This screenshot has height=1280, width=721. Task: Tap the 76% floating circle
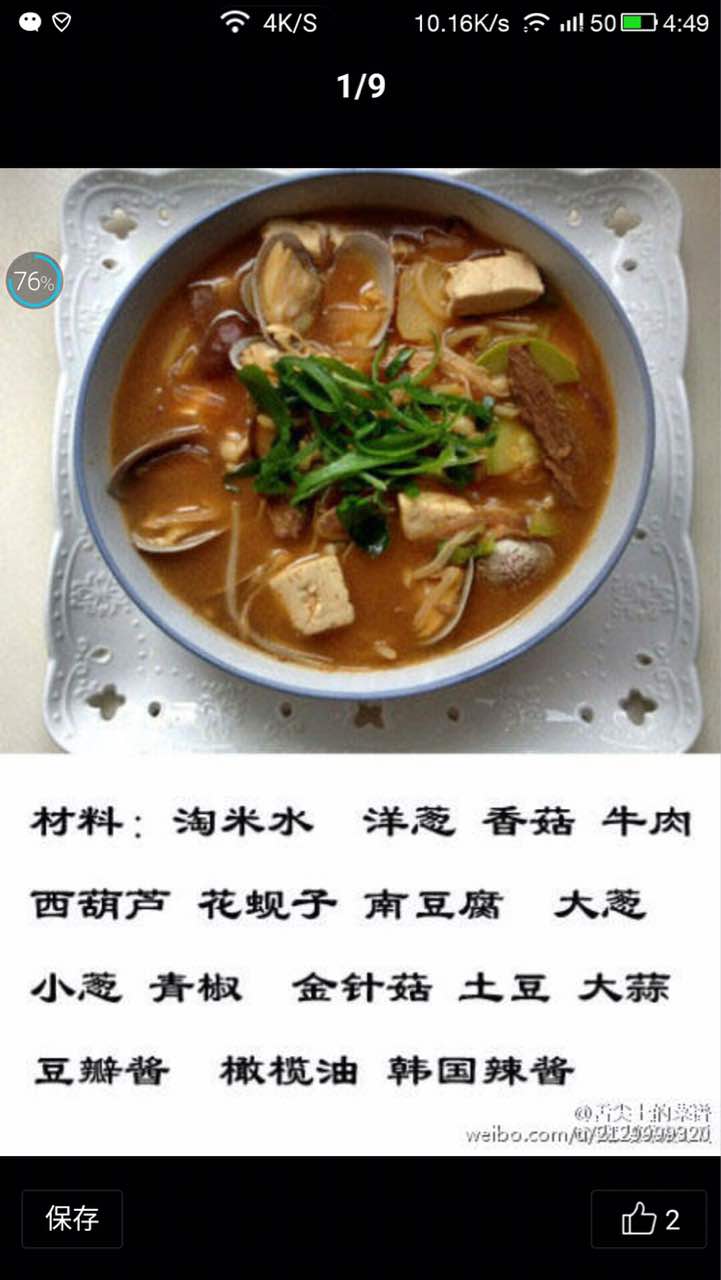[34, 281]
